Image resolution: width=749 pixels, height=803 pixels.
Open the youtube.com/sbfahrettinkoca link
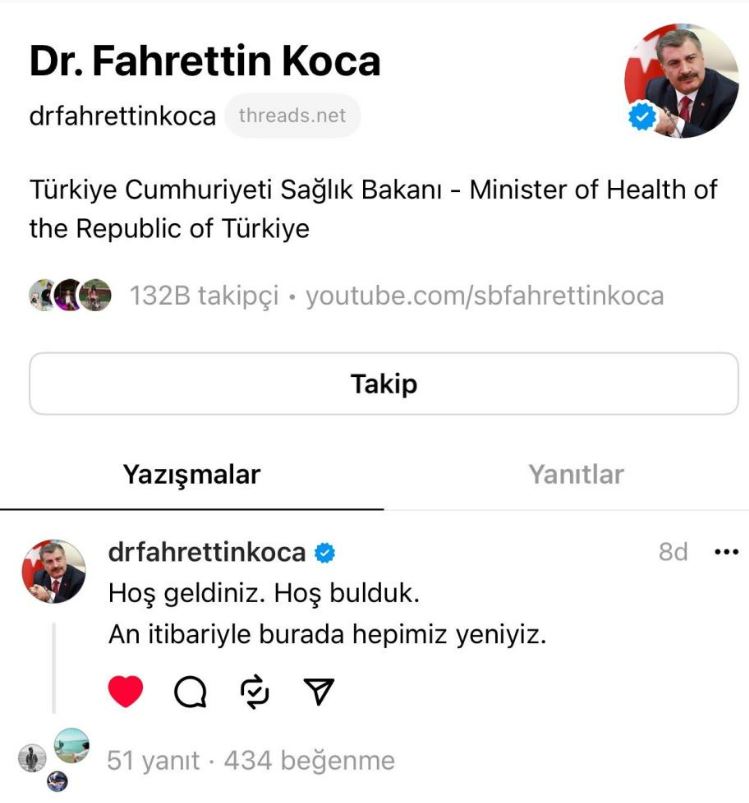484,296
